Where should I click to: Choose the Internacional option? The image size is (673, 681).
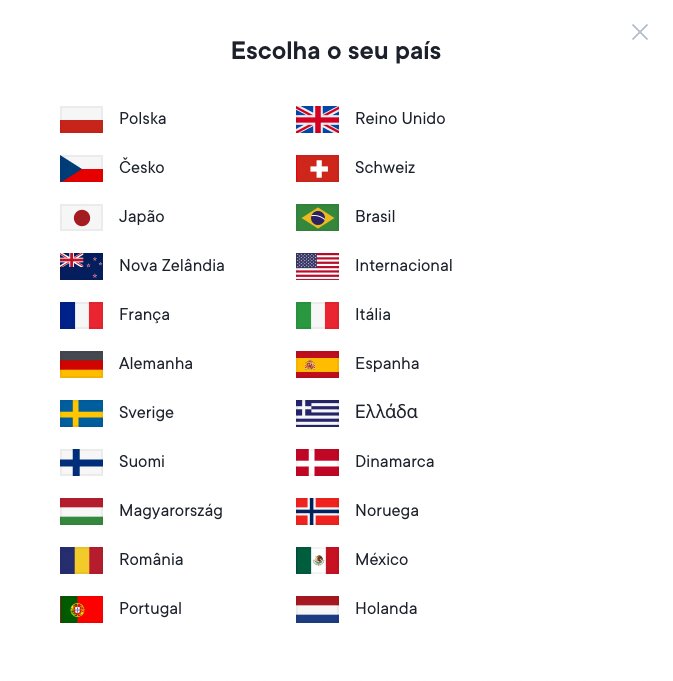[403, 266]
